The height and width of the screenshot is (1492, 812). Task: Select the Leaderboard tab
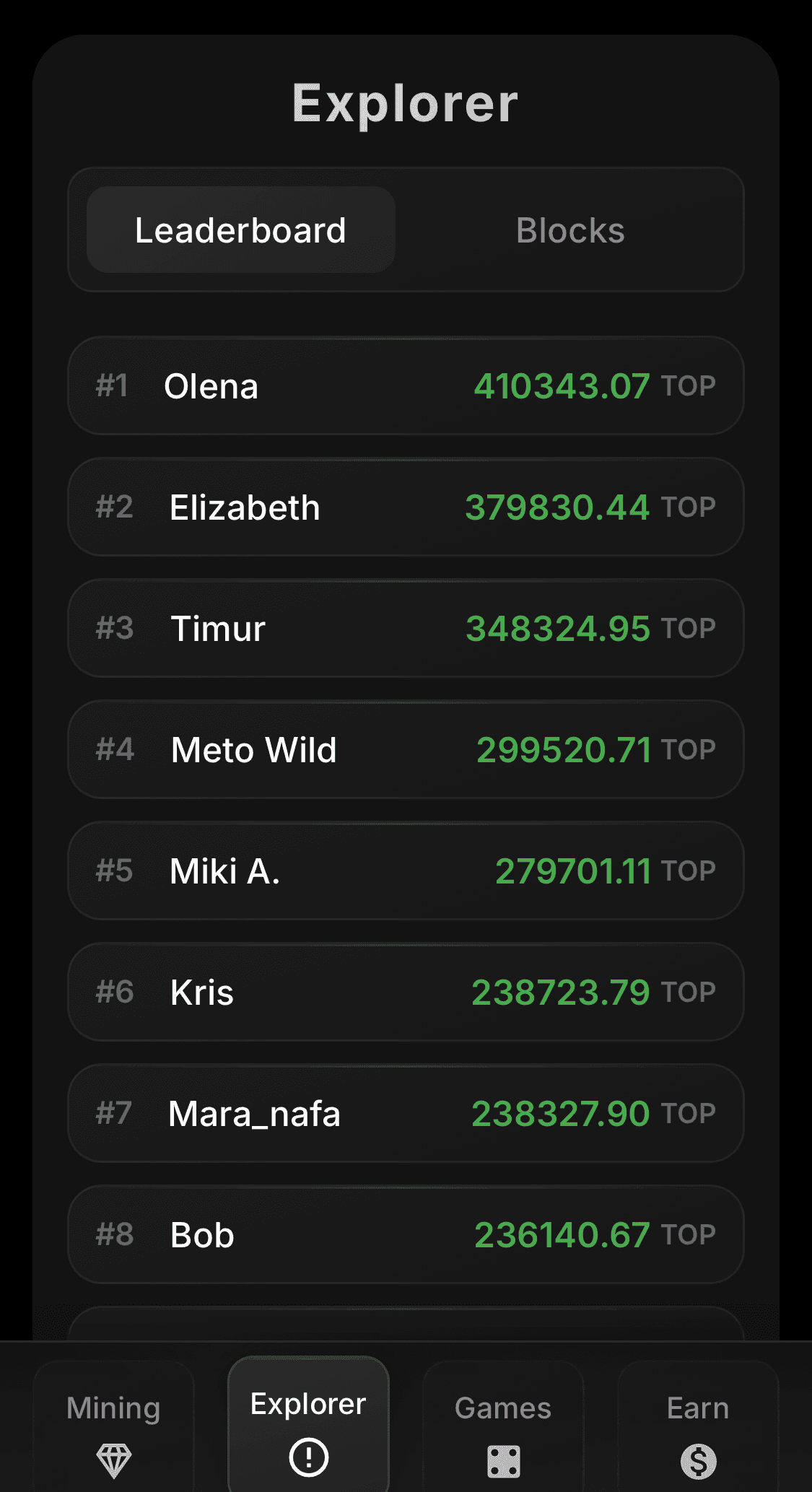click(x=241, y=230)
